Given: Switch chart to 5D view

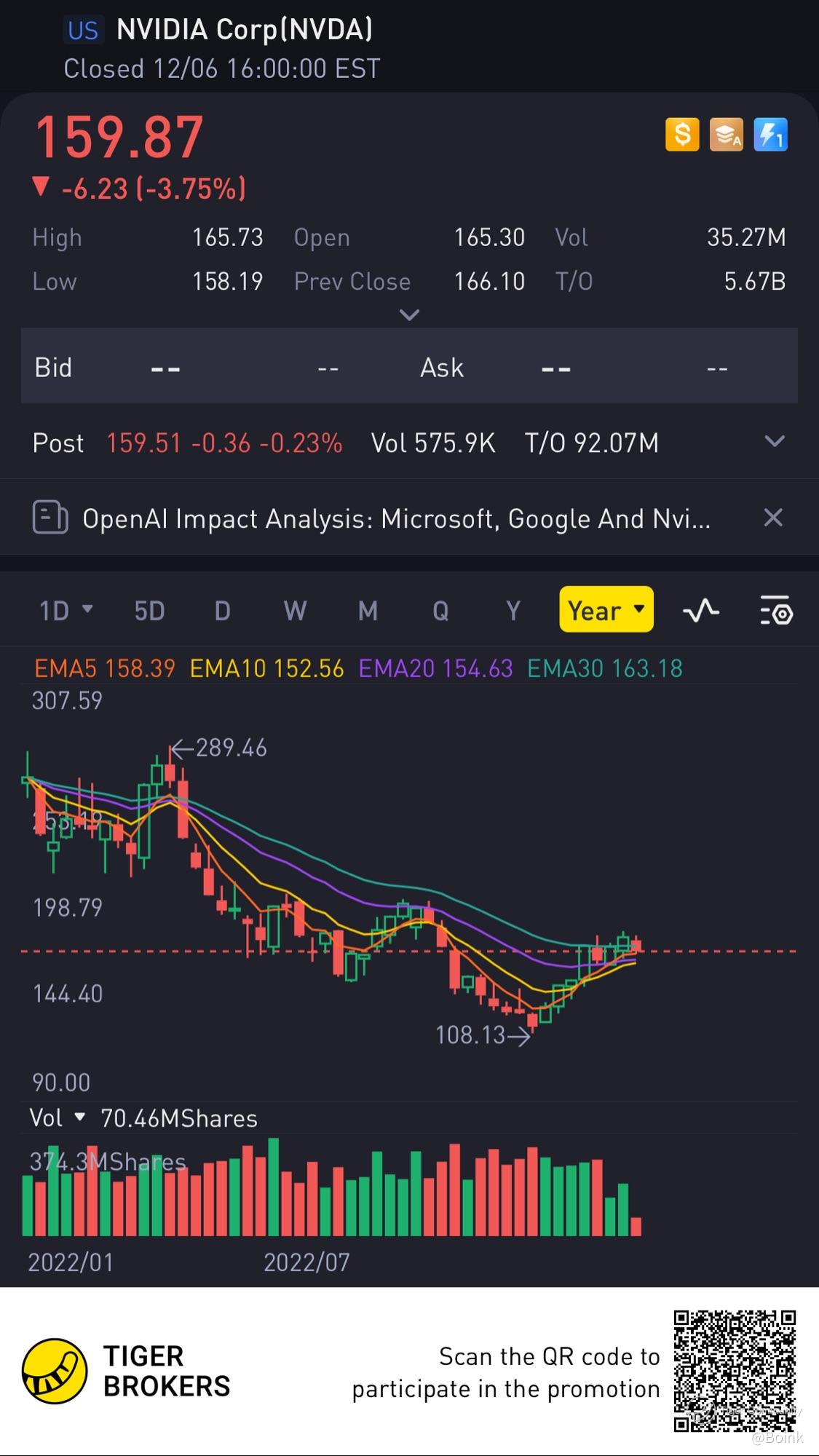Looking at the screenshot, I should (x=149, y=610).
